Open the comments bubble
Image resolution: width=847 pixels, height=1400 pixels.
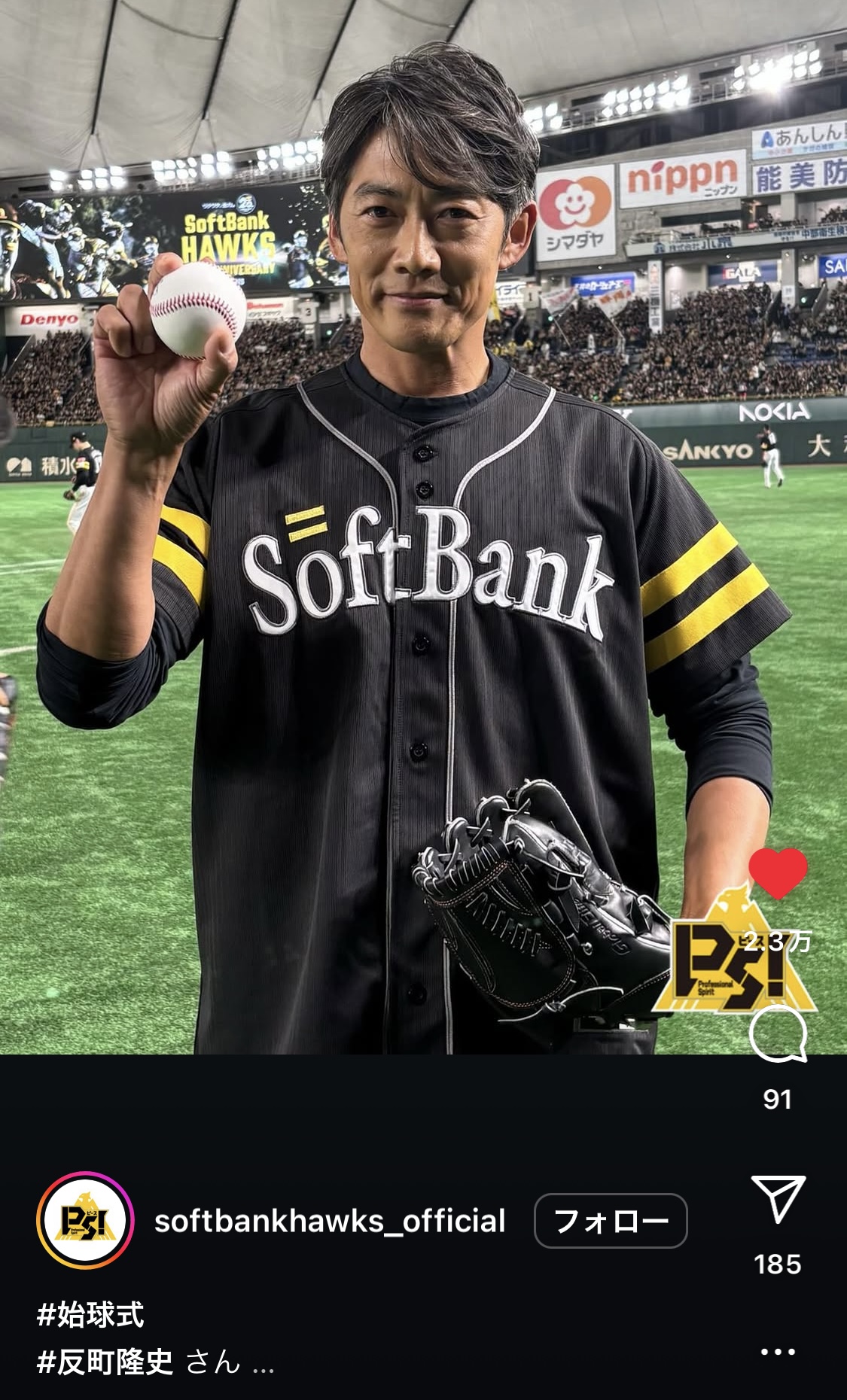point(778,1035)
